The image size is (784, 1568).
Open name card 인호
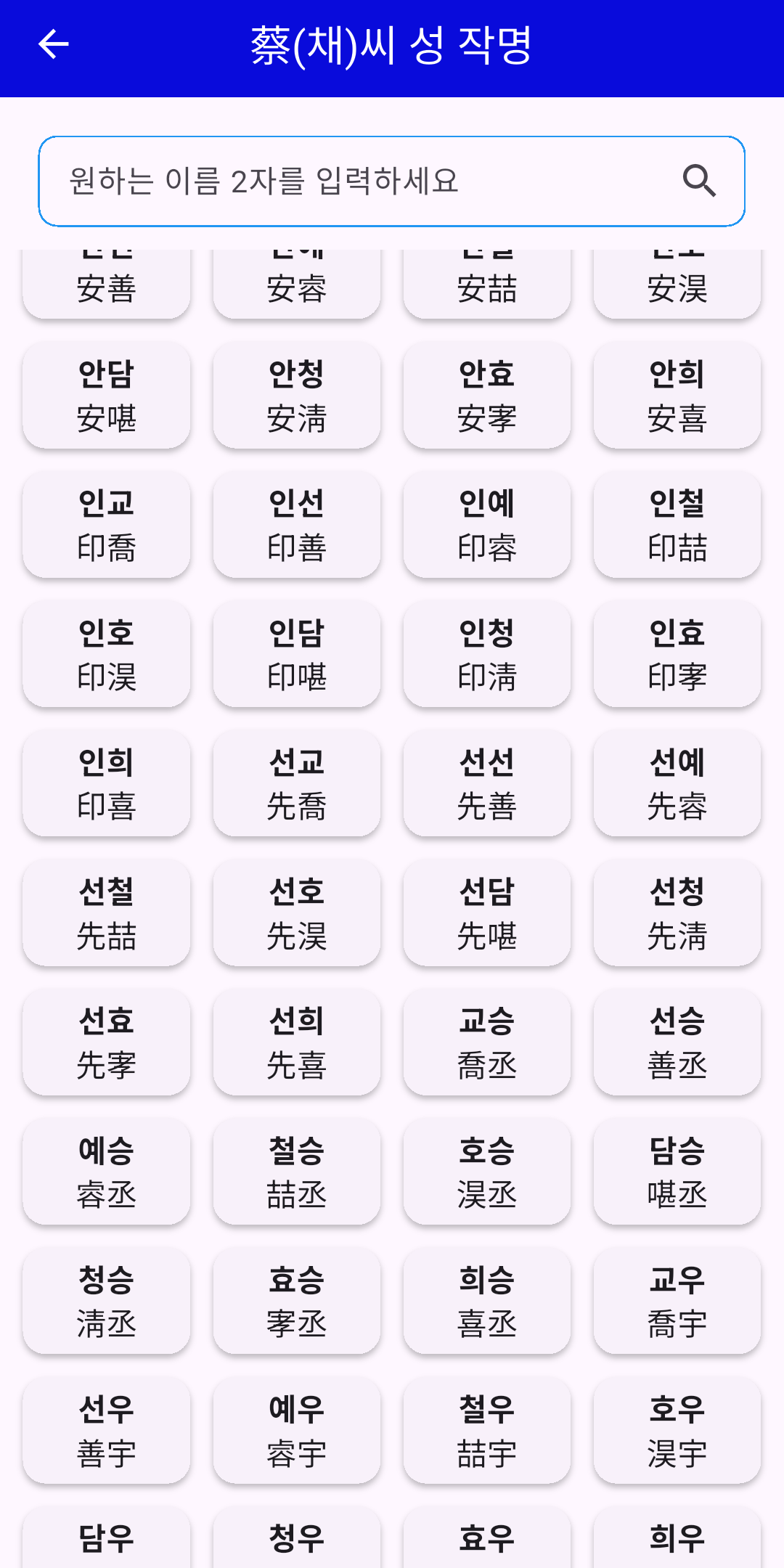tap(107, 654)
